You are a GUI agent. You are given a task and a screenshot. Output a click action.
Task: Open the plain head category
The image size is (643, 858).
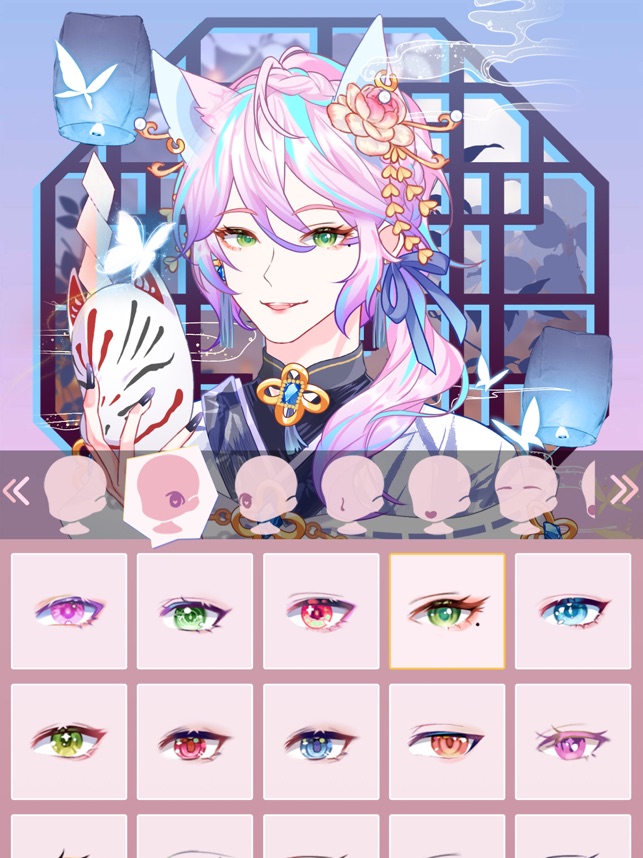77,492
